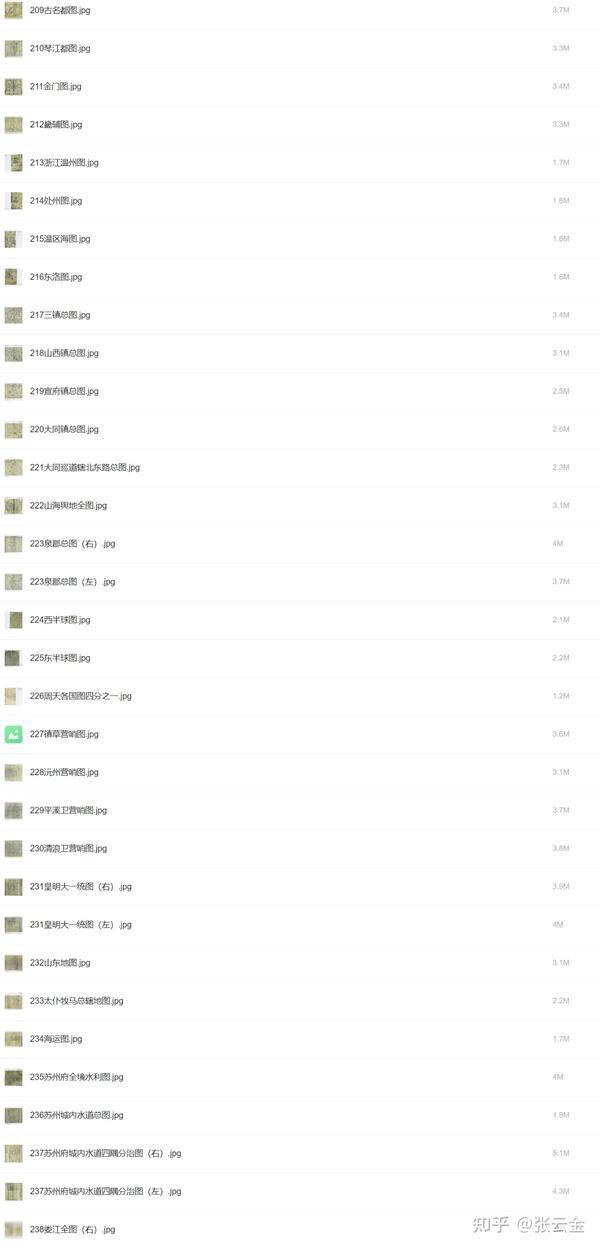
Task: Select 225东半球图.jpg
Action: [x=60, y=658]
